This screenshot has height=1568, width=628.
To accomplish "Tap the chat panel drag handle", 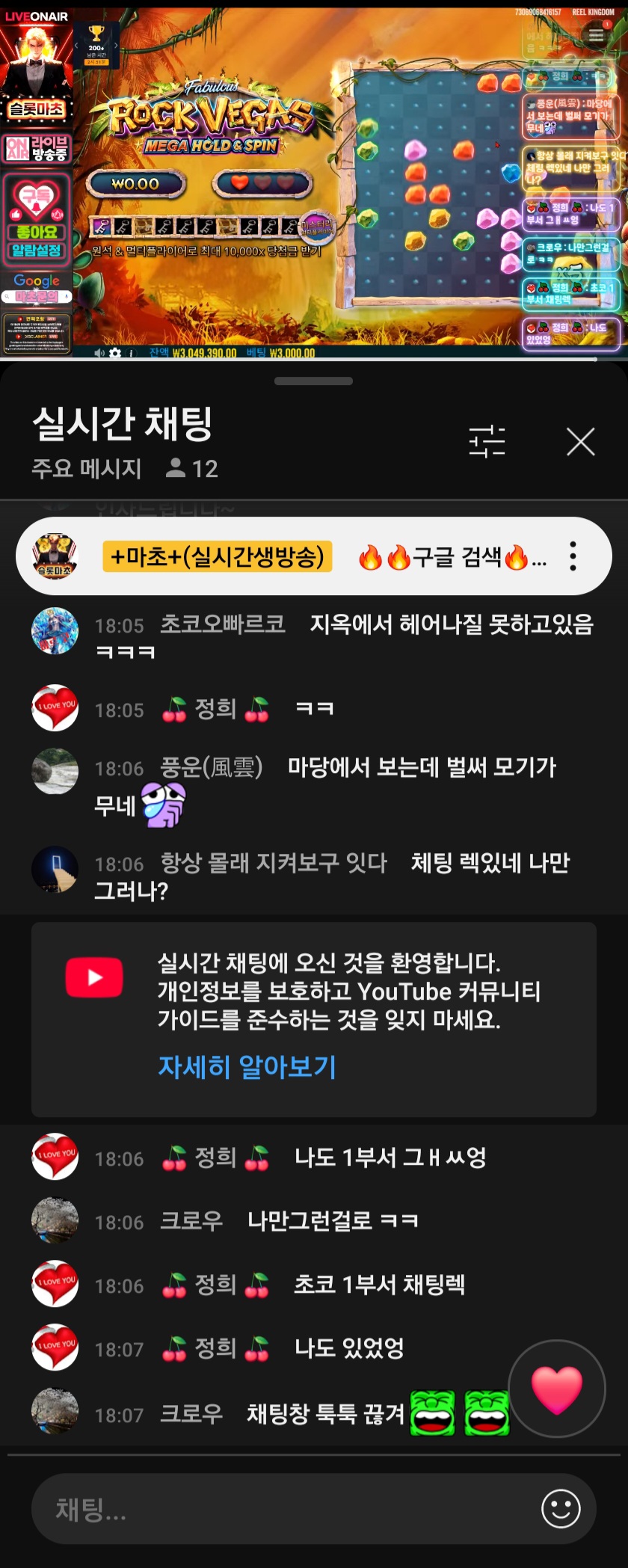I will [313, 381].
